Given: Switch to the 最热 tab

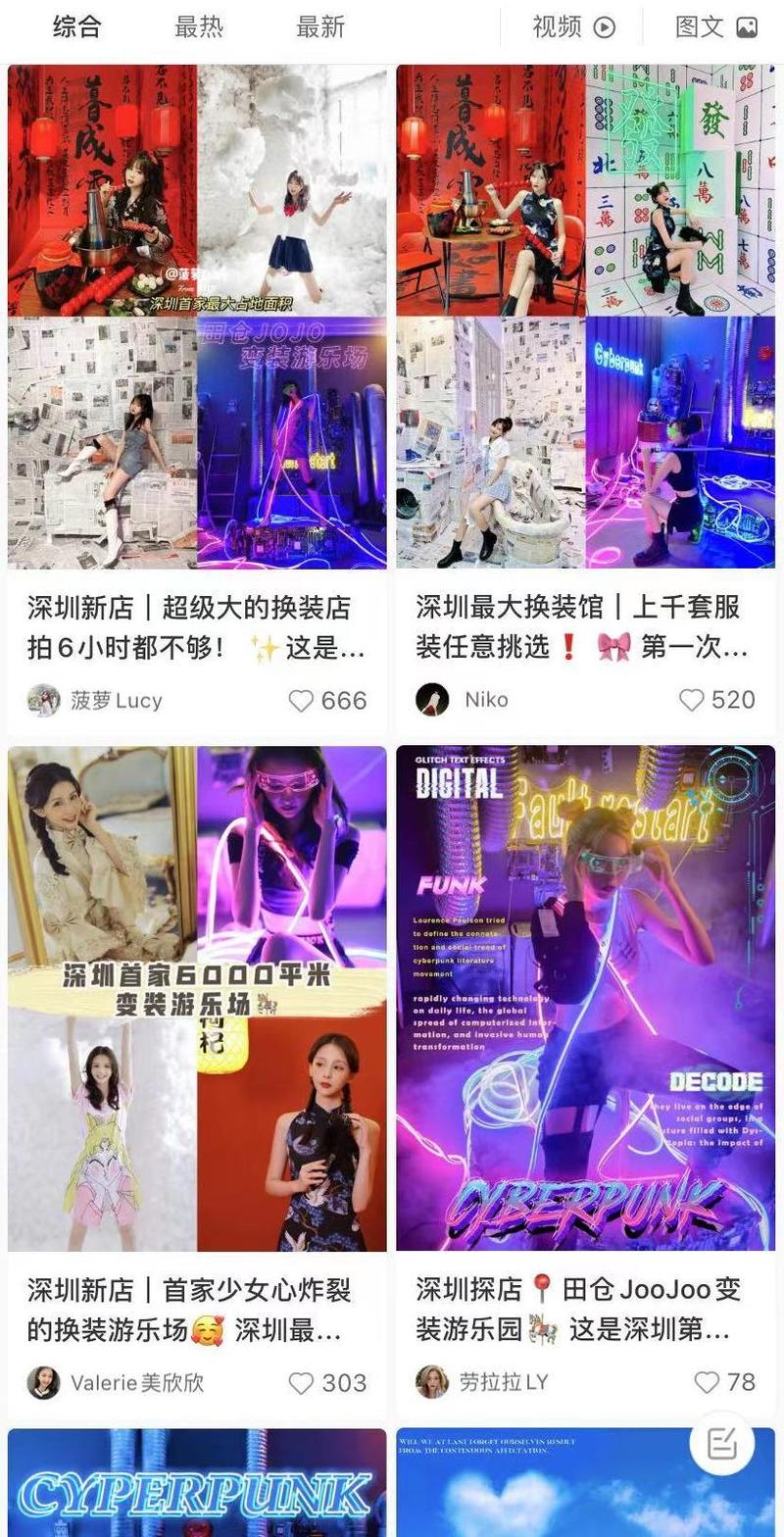Looking at the screenshot, I should click(x=199, y=26).
